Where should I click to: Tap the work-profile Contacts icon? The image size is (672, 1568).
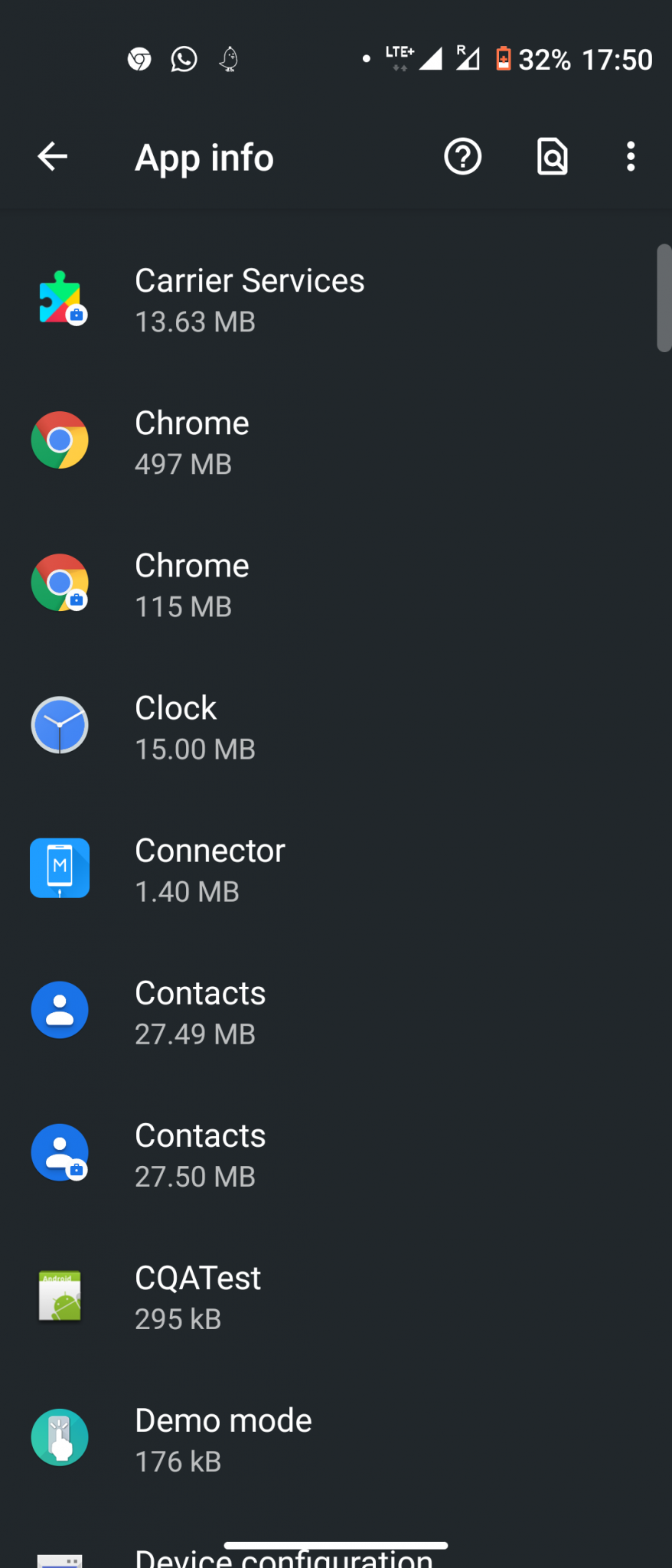pos(60,1152)
